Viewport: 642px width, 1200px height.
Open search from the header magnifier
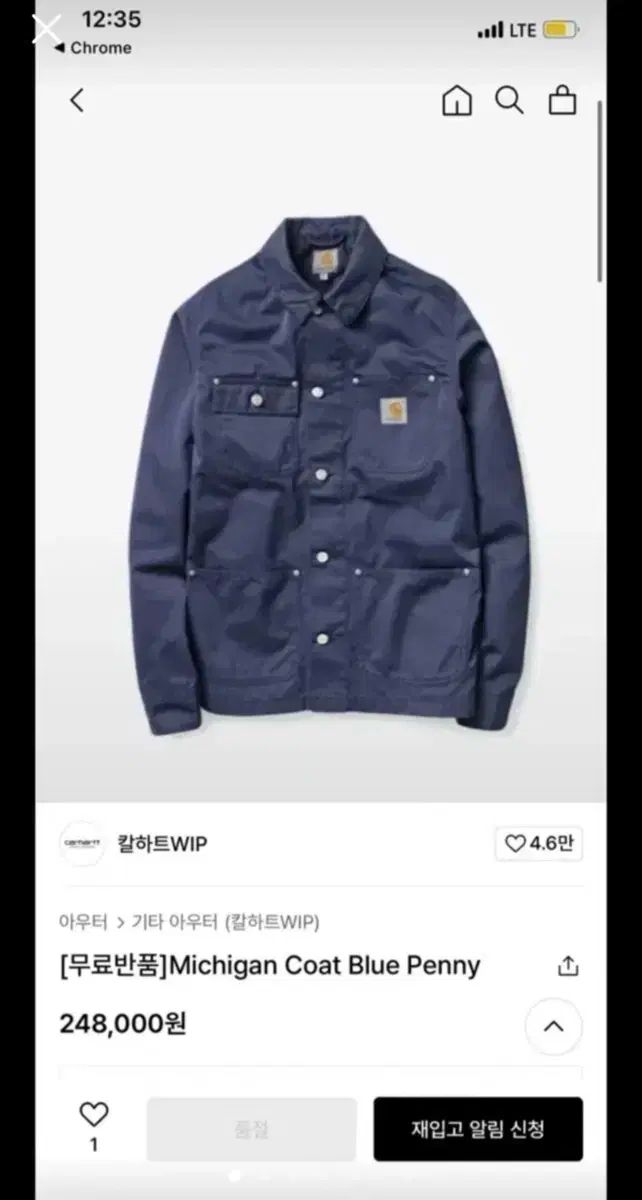click(509, 101)
